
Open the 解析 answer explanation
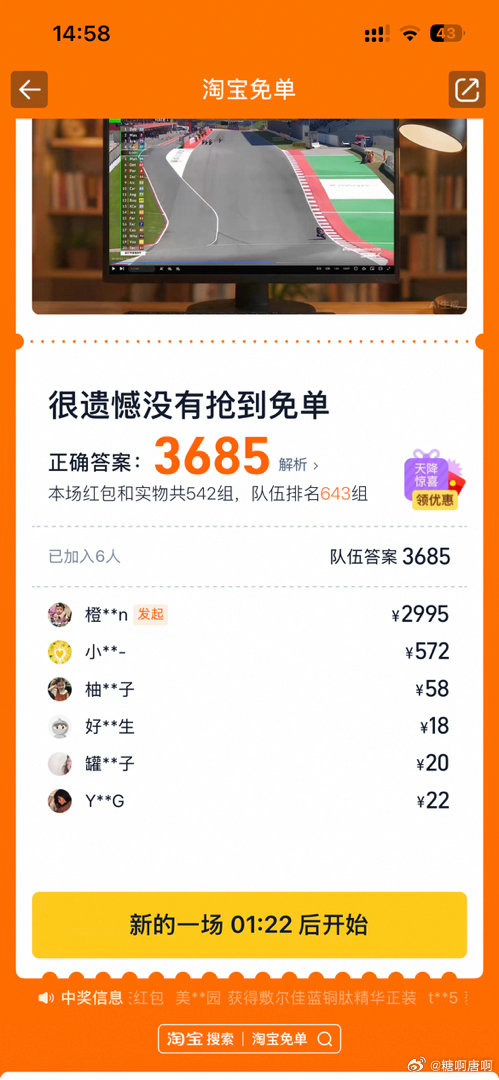click(x=298, y=464)
